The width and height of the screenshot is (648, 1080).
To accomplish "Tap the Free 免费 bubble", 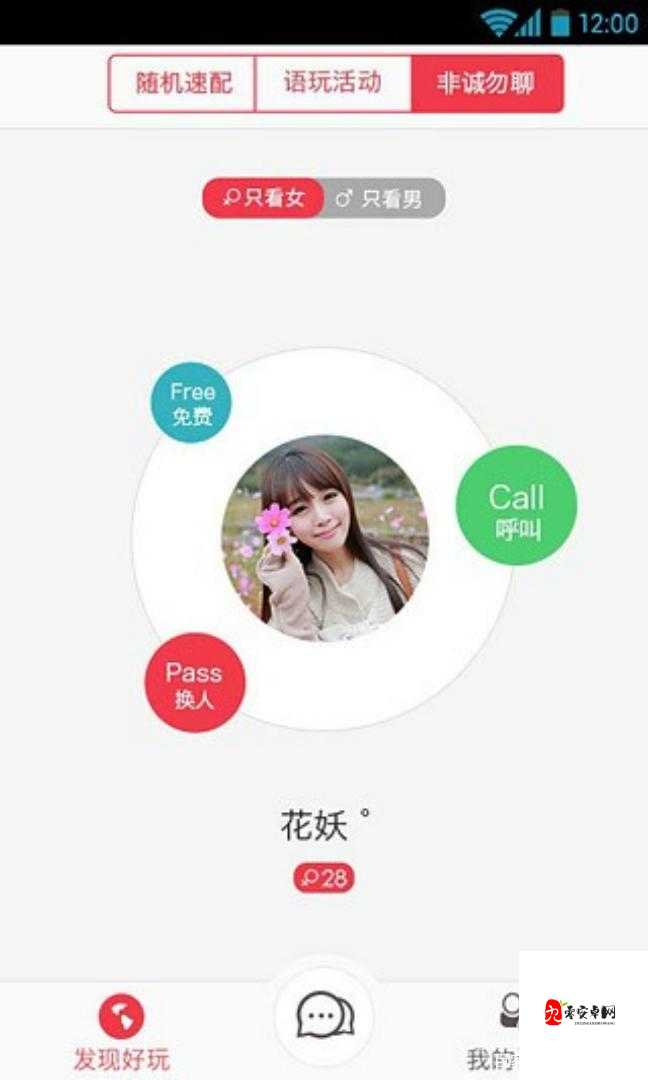I will click(191, 403).
